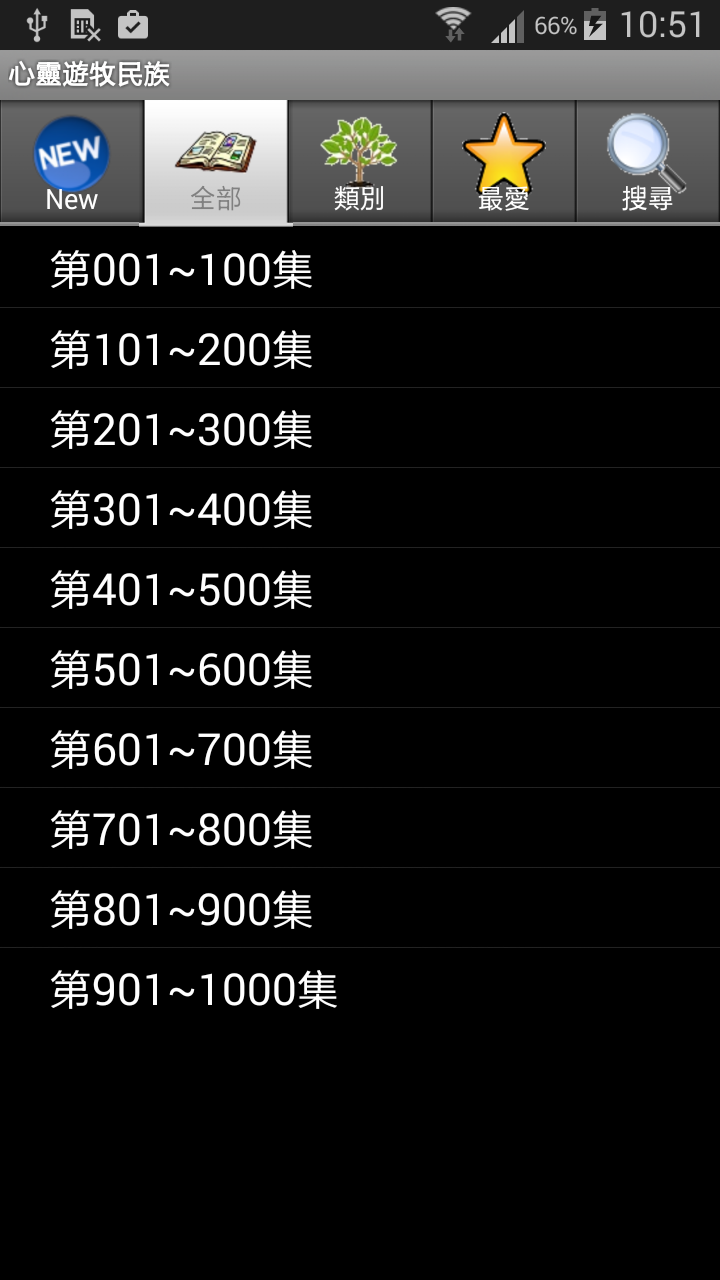Tap the 第401~500集 list row

pos(360,588)
